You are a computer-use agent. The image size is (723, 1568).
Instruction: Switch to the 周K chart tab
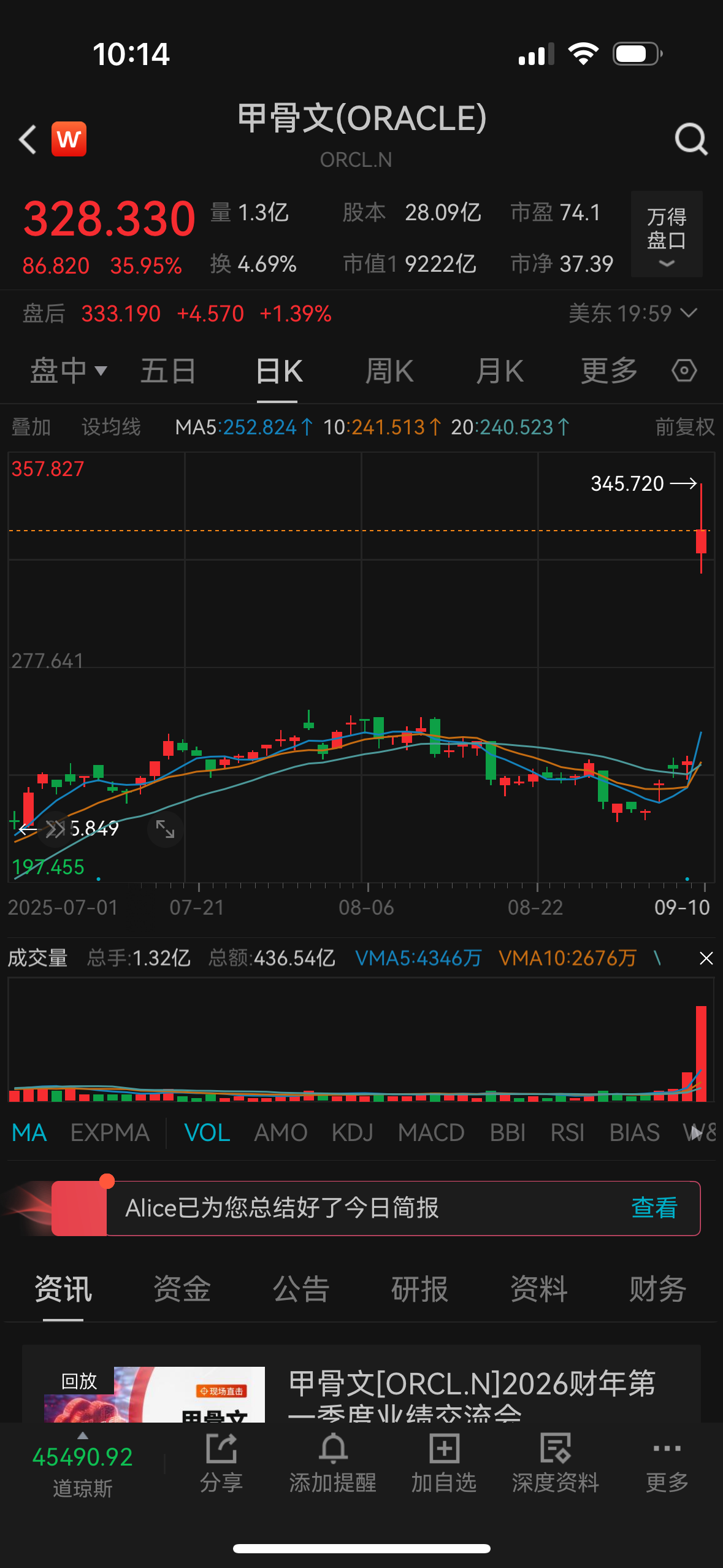[x=389, y=371]
